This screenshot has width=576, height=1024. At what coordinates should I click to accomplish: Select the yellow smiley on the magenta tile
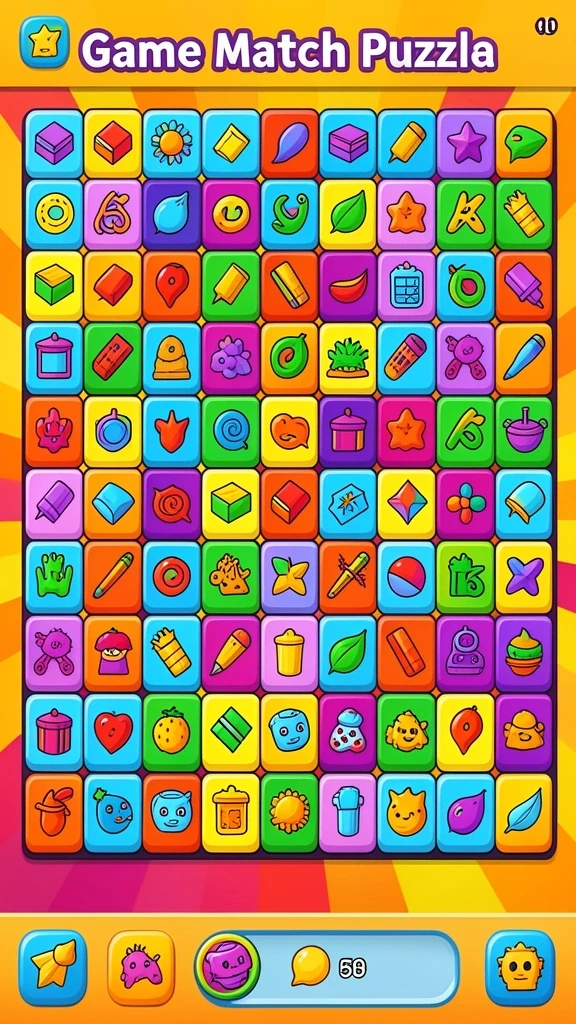[231, 214]
